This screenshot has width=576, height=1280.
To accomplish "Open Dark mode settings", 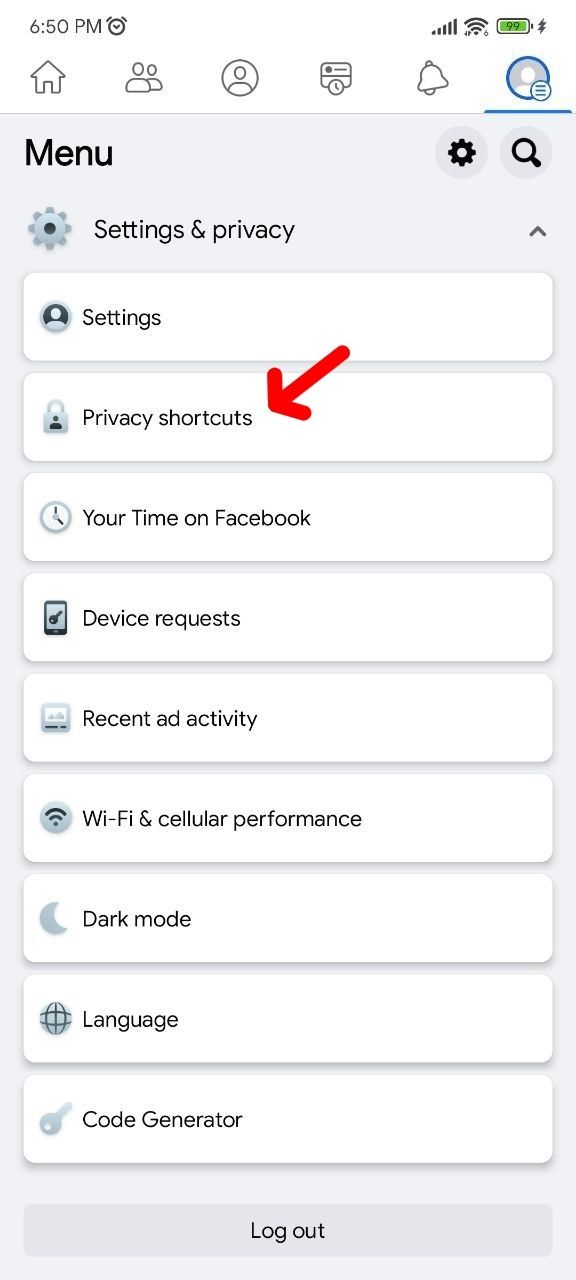I will point(288,918).
